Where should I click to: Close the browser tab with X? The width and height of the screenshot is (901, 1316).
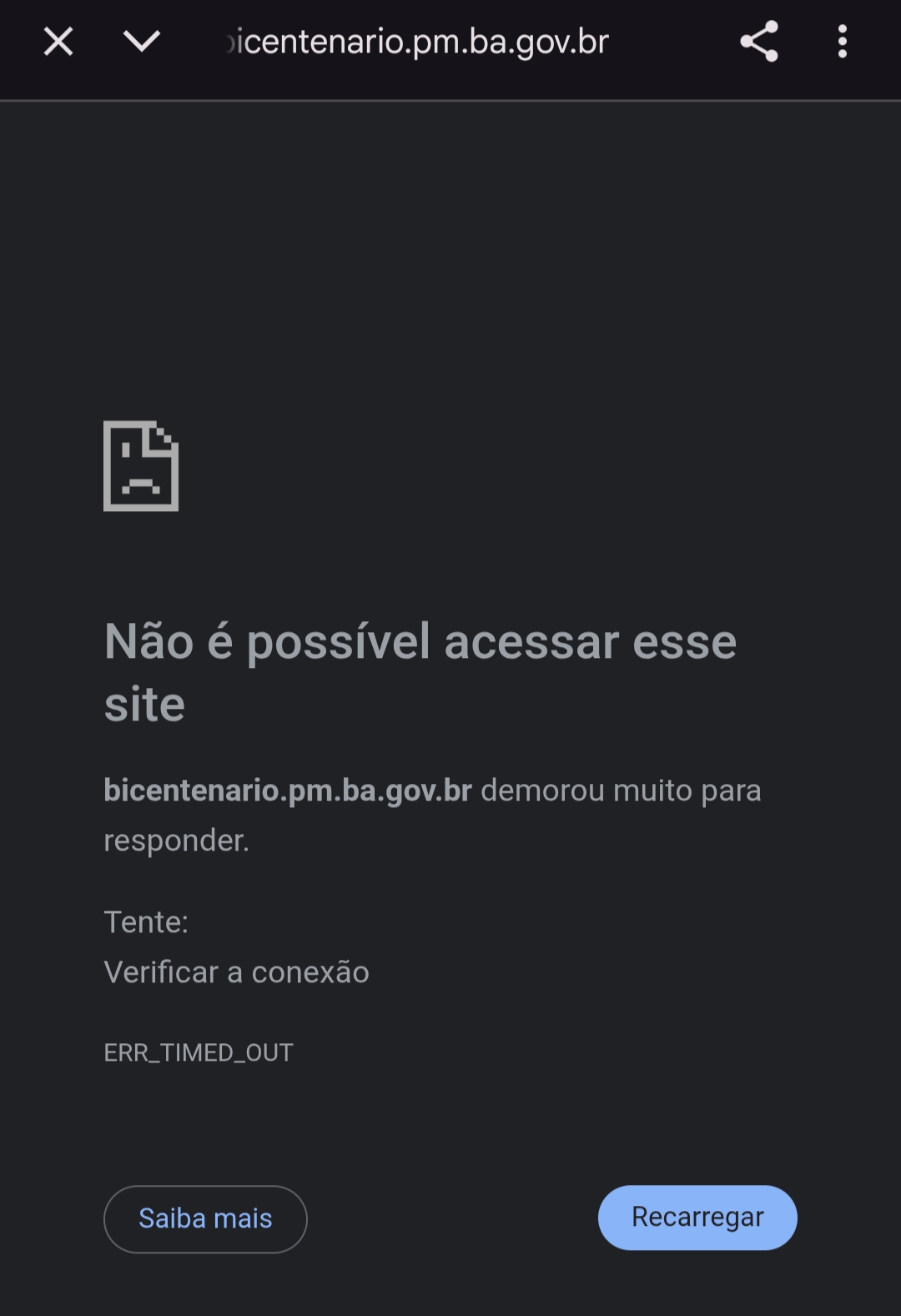58,42
